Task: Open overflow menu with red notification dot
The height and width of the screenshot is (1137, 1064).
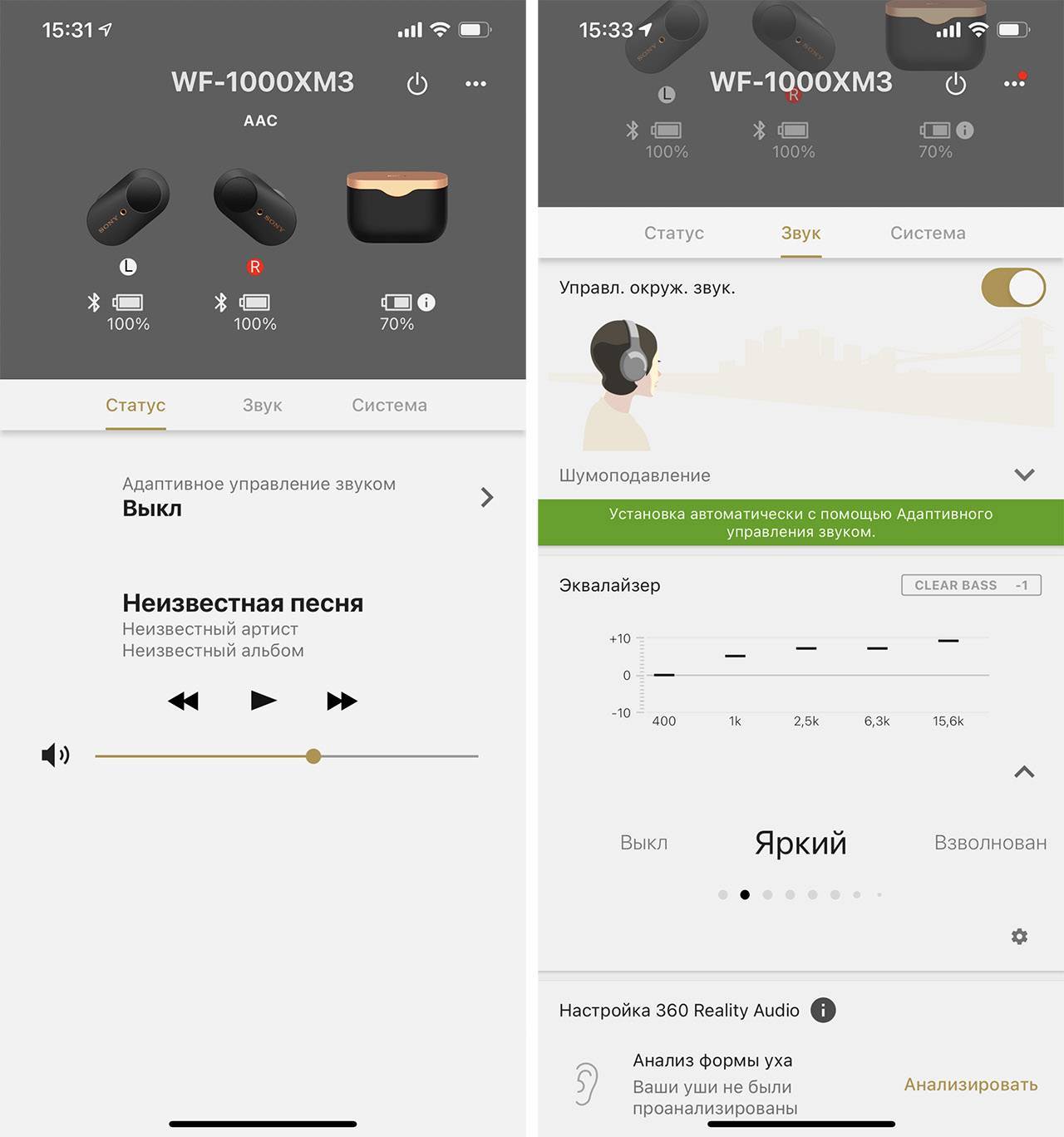Action: tap(1014, 83)
